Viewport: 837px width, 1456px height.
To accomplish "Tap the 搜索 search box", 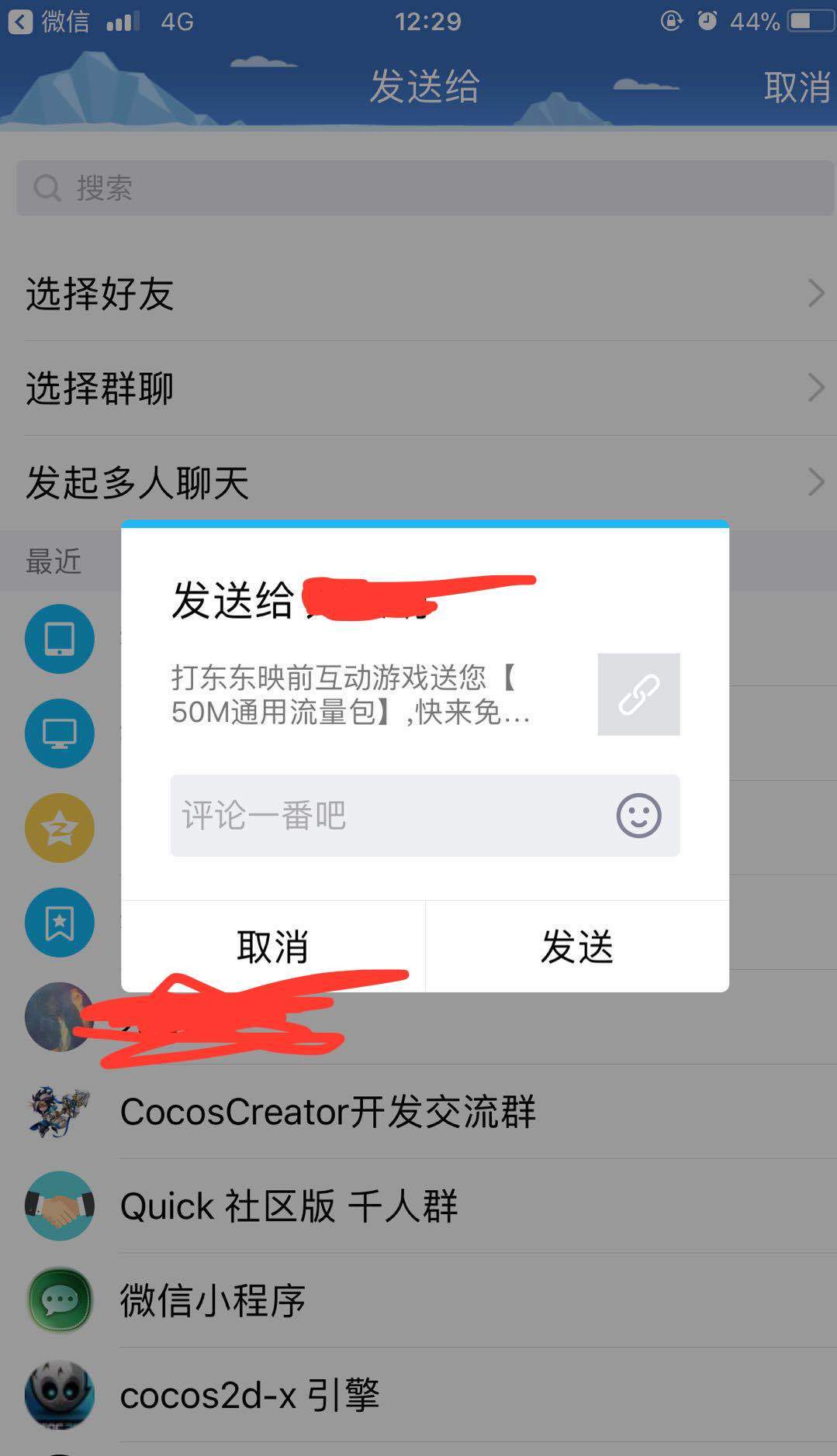I will click(x=424, y=188).
